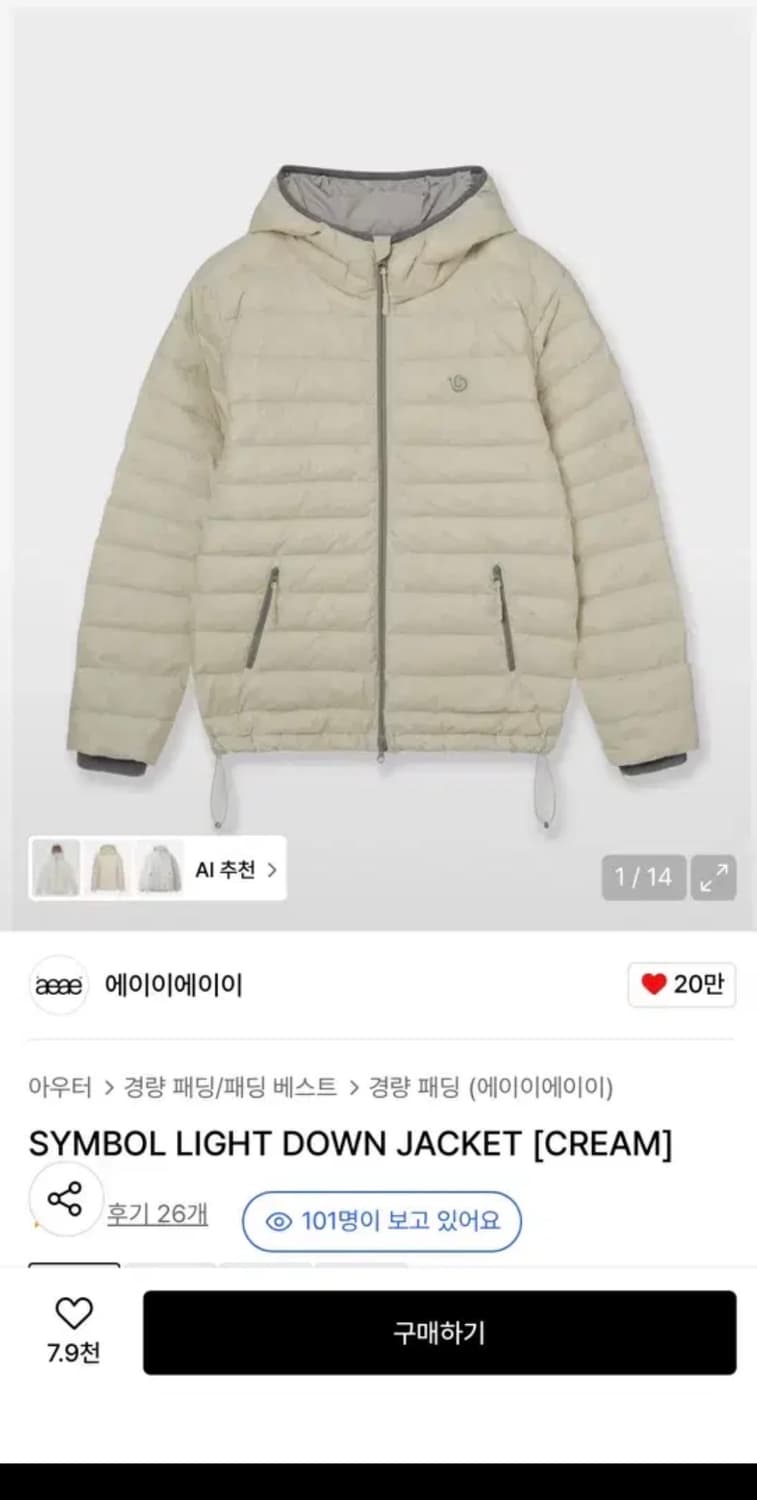Select the first AI 추천 jacket thumbnail
This screenshot has height=1500, width=757.
pos(55,869)
